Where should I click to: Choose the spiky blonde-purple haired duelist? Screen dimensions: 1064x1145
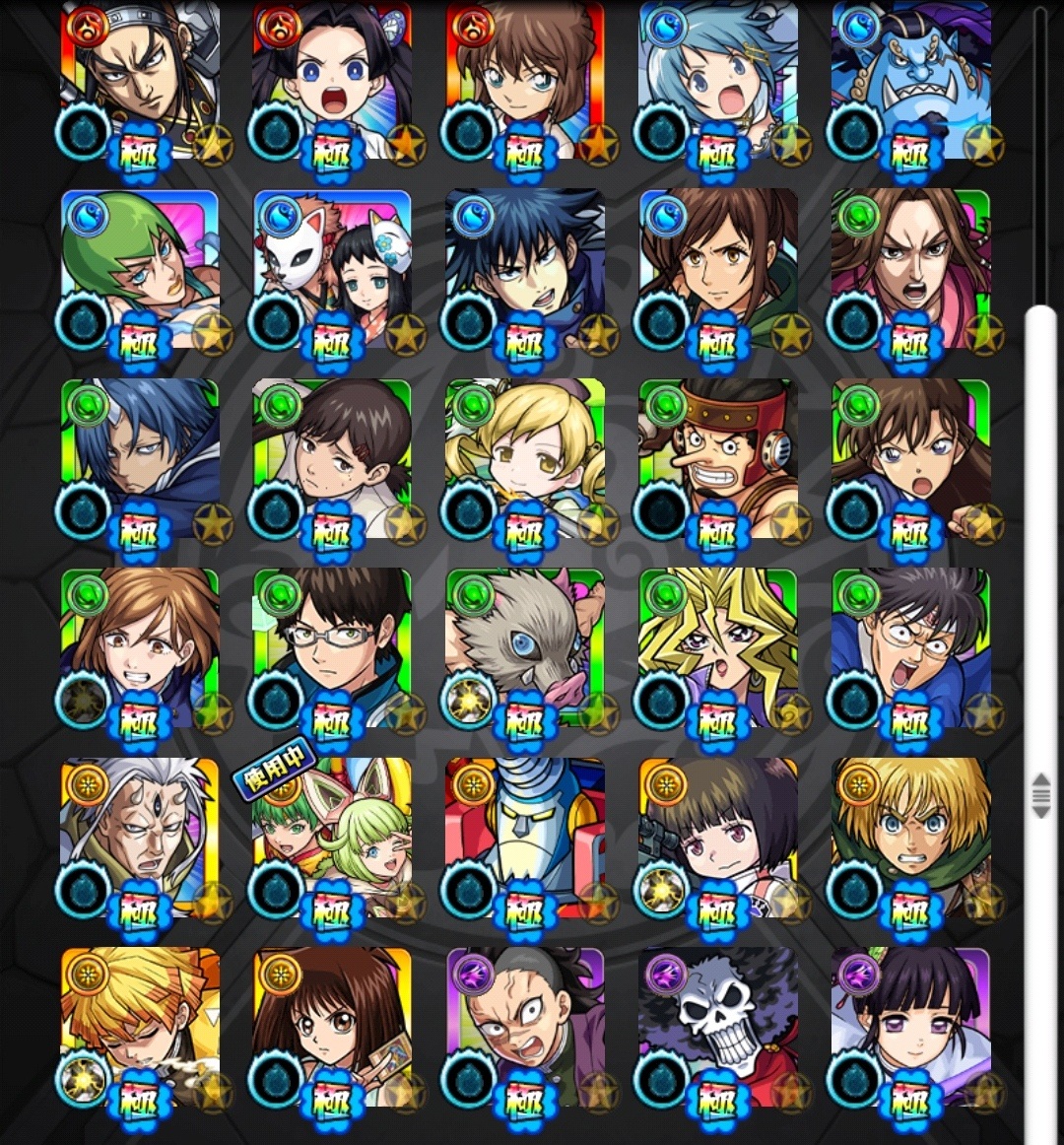click(x=717, y=646)
